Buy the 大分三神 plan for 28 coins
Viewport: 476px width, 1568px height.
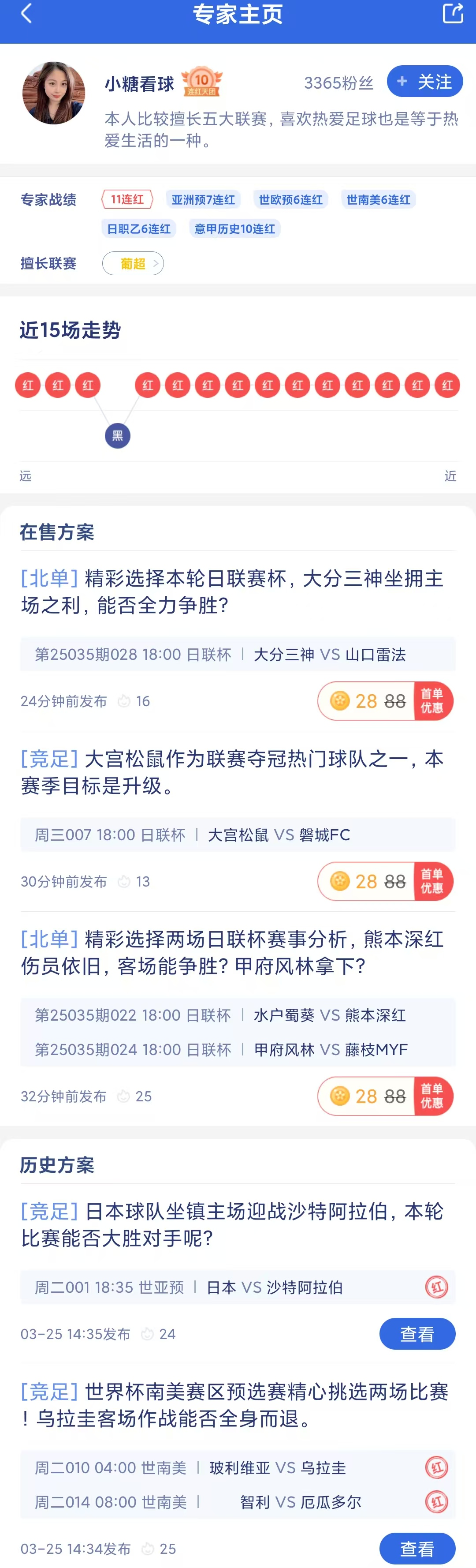pyautogui.click(x=385, y=701)
